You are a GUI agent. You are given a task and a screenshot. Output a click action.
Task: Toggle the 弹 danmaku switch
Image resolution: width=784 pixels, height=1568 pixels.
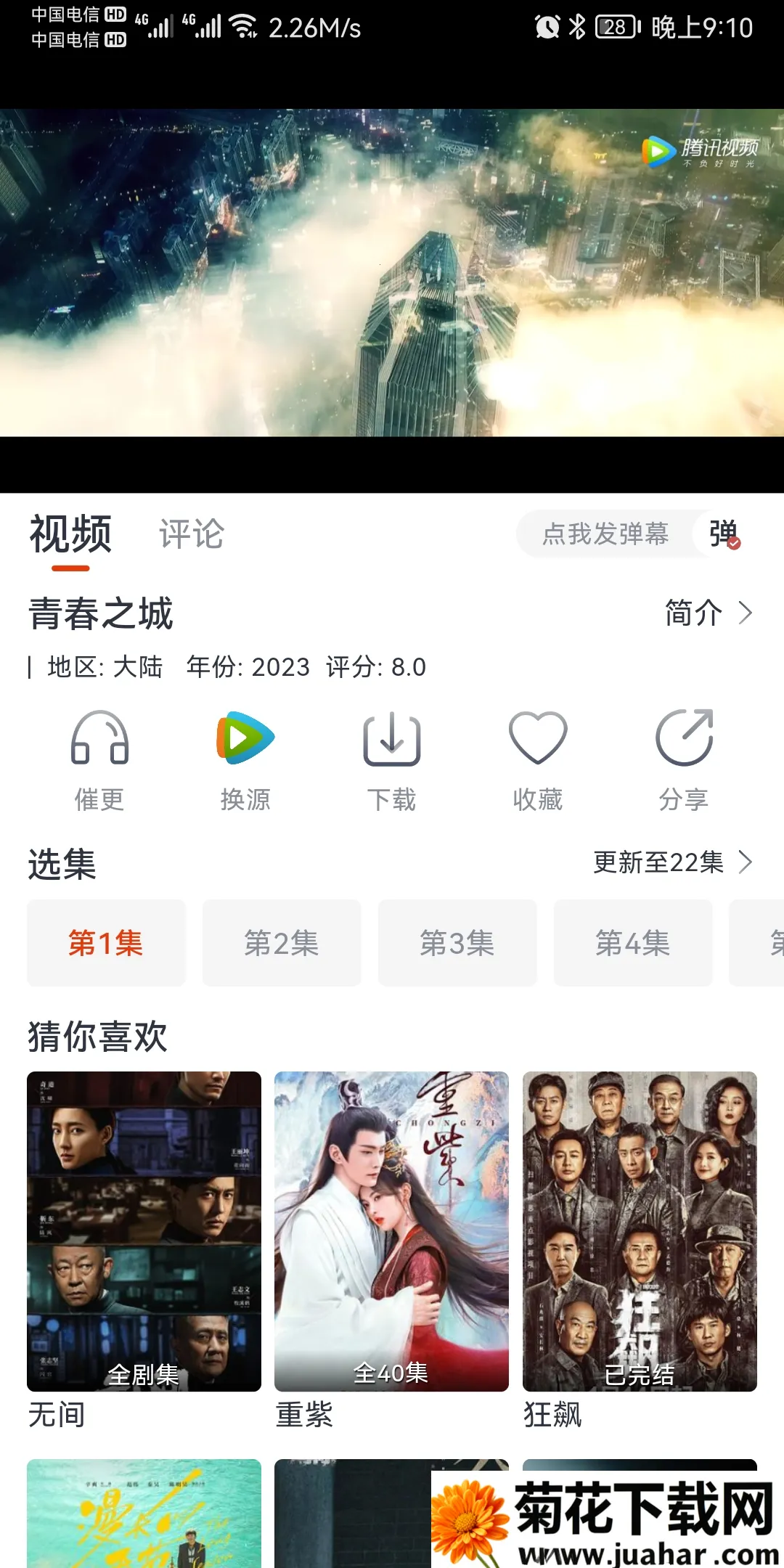[724, 534]
